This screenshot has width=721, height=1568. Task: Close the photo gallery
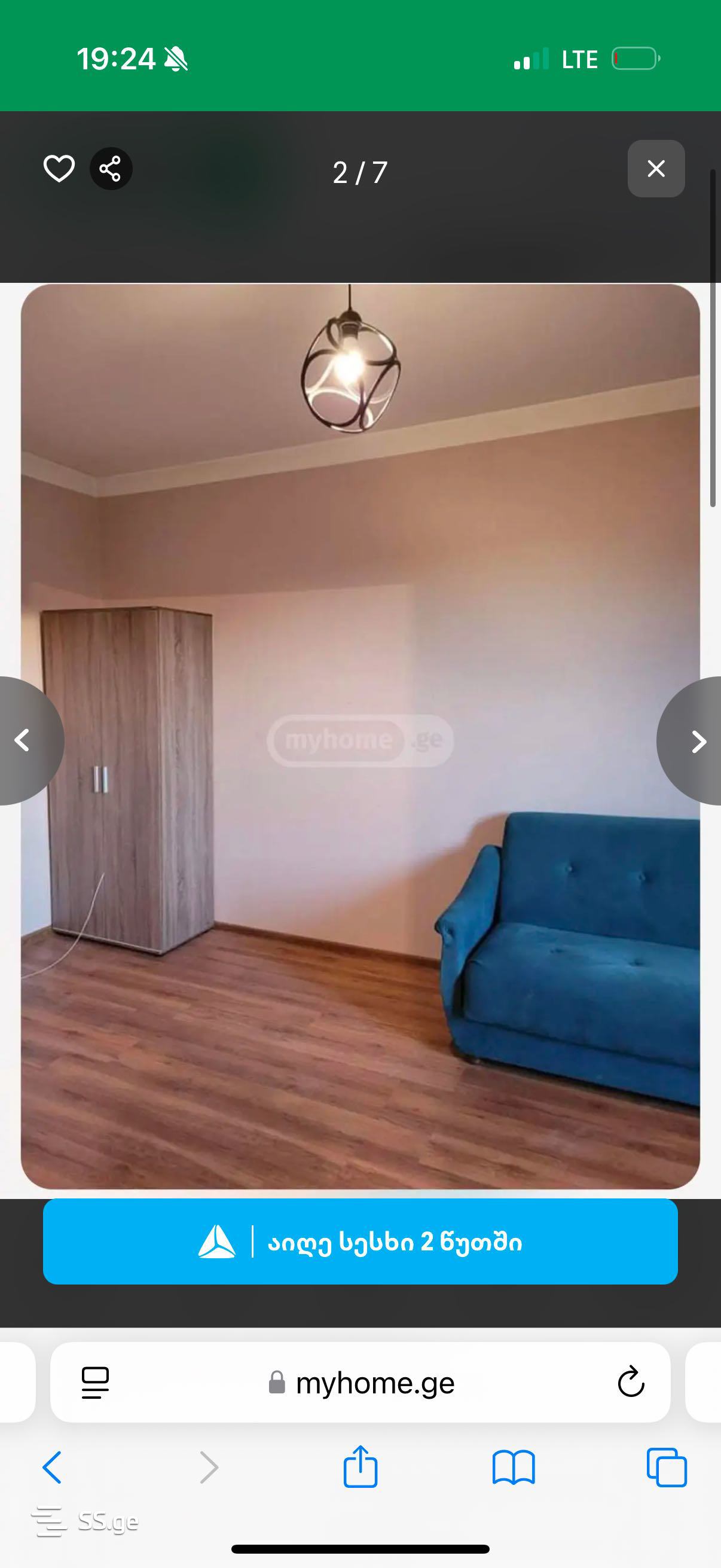(x=655, y=169)
